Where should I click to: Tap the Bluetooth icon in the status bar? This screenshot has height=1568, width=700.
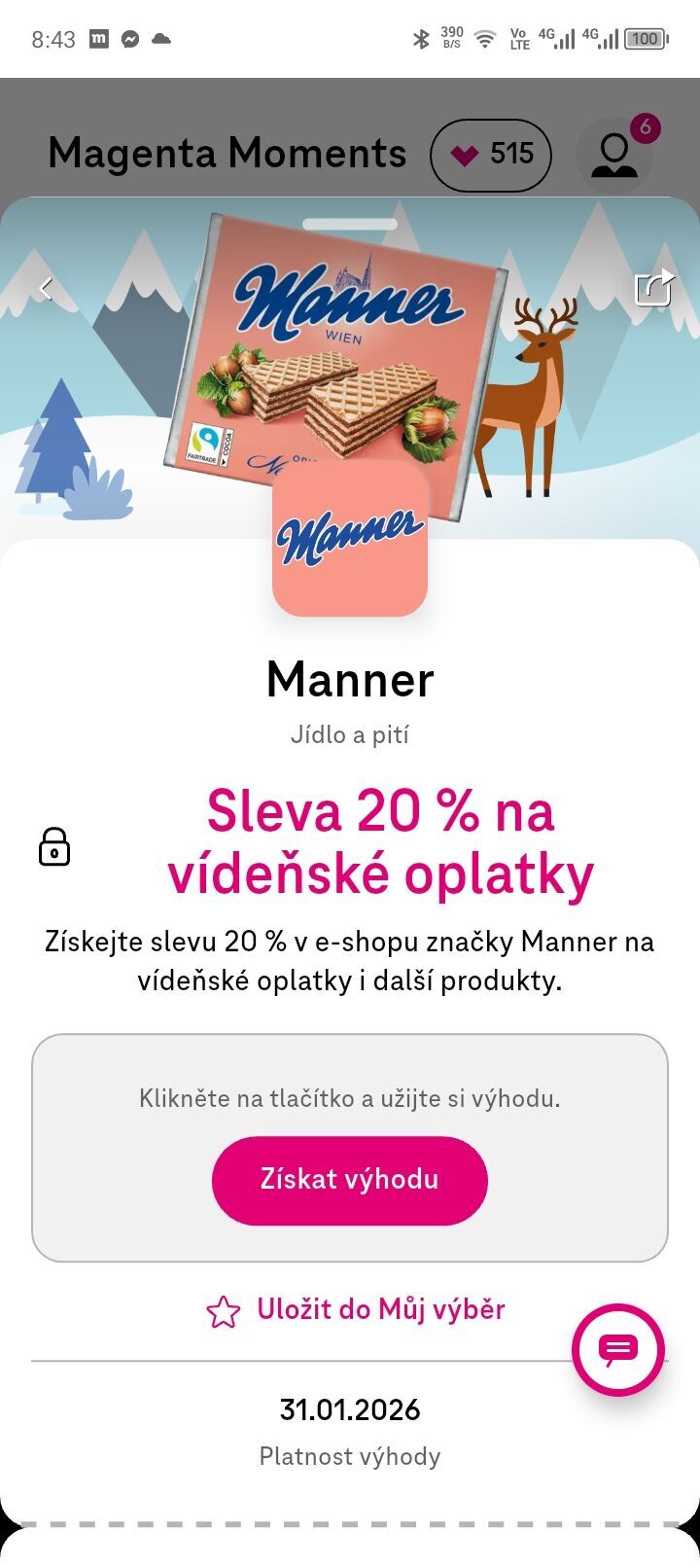click(x=421, y=39)
